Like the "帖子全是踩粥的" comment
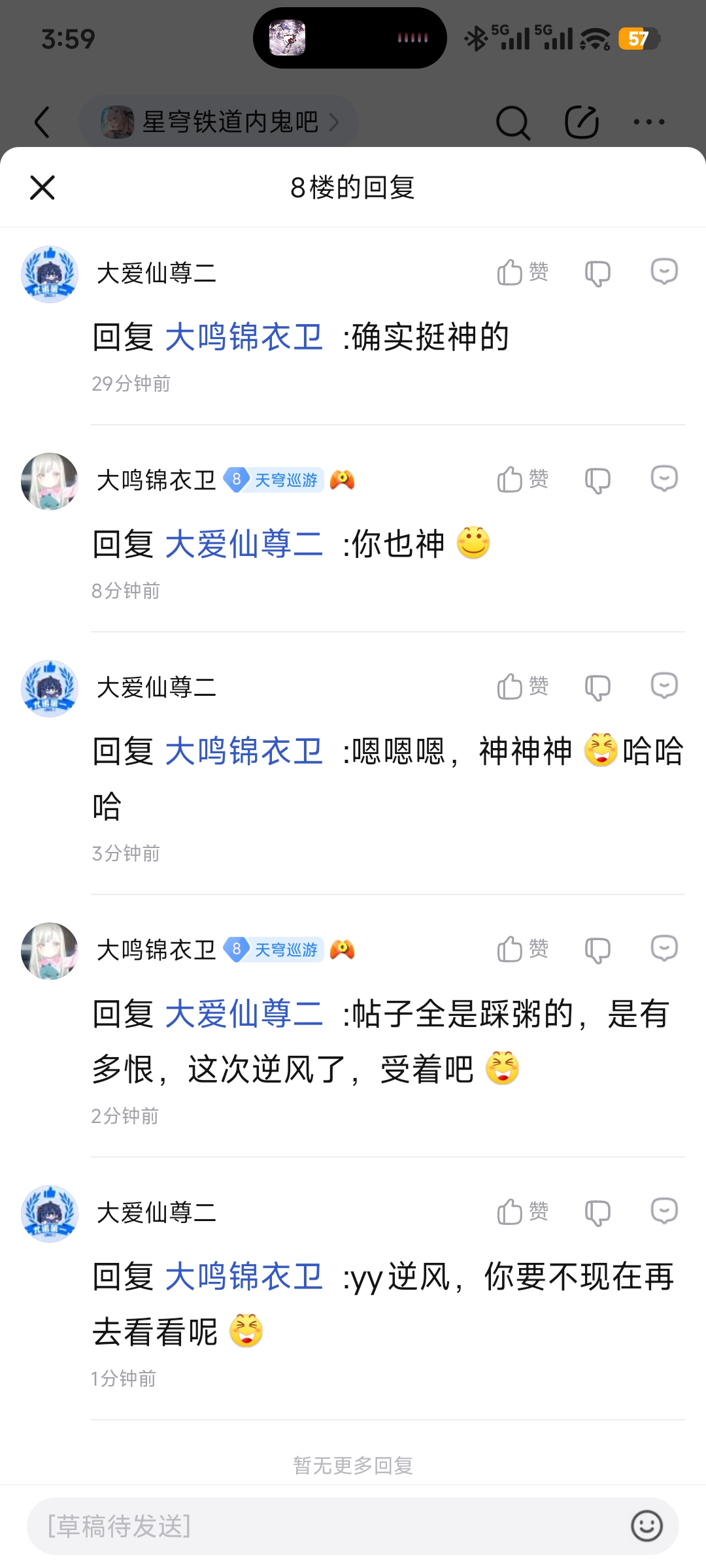Screen dimensions: 706x1568 tap(522, 949)
